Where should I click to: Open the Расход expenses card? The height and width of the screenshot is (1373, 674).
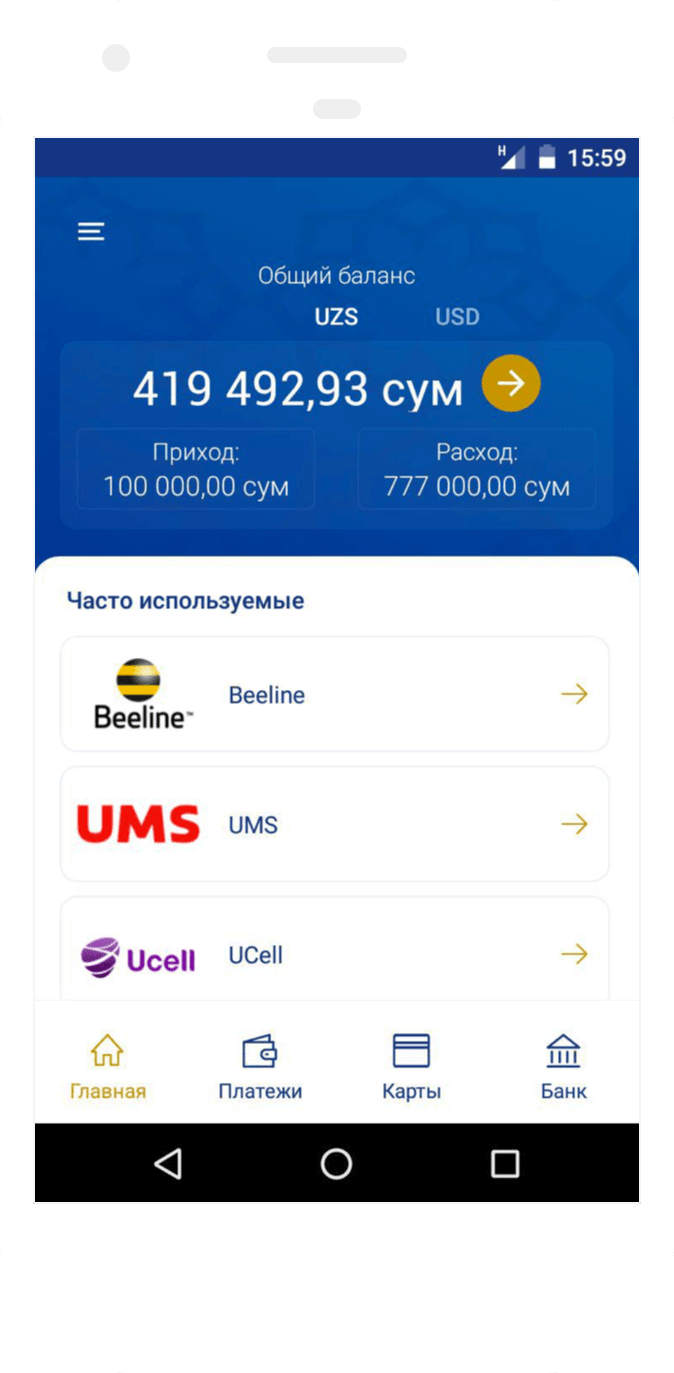click(x=476, y=469)
